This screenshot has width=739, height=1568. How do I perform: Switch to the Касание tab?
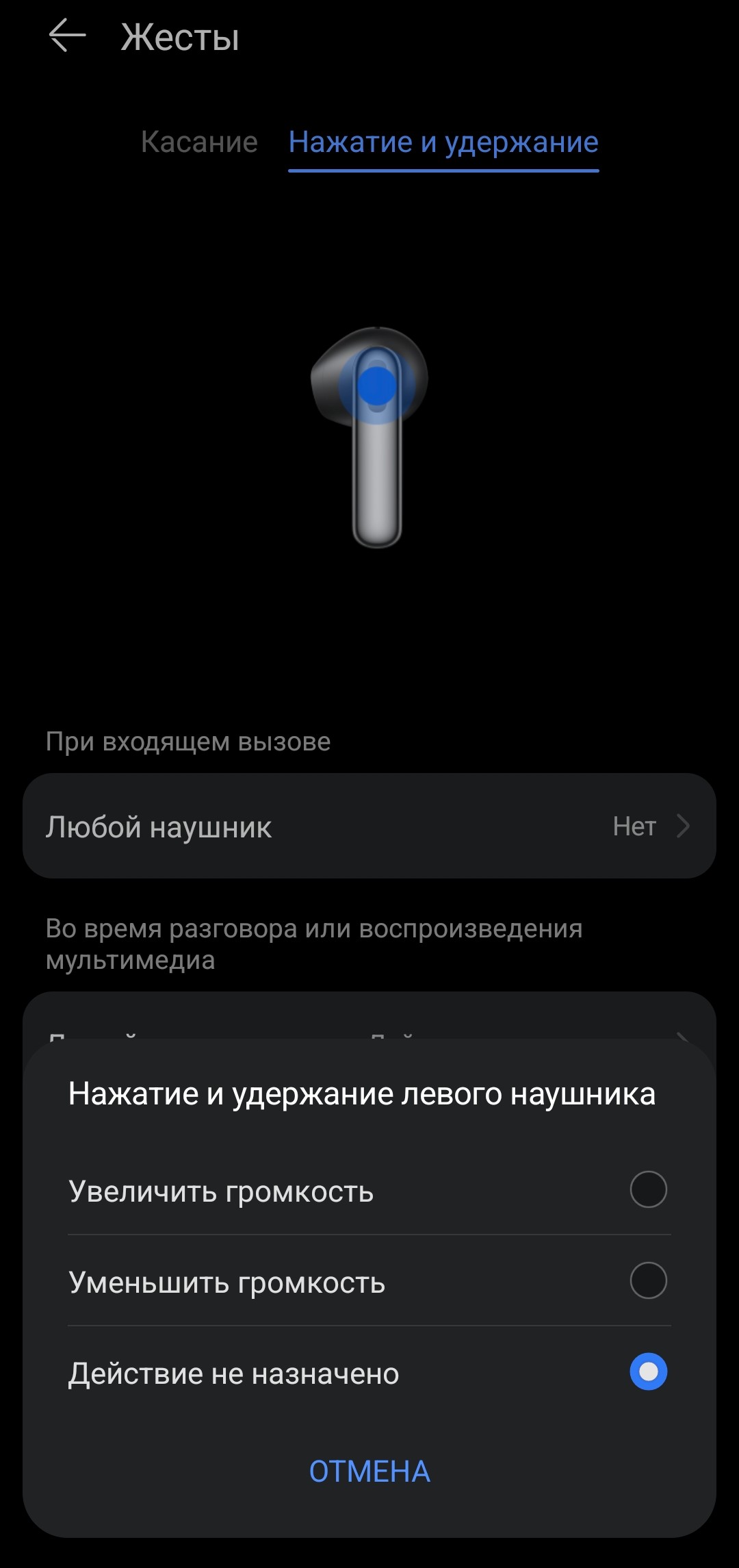[x=199, y=142]
